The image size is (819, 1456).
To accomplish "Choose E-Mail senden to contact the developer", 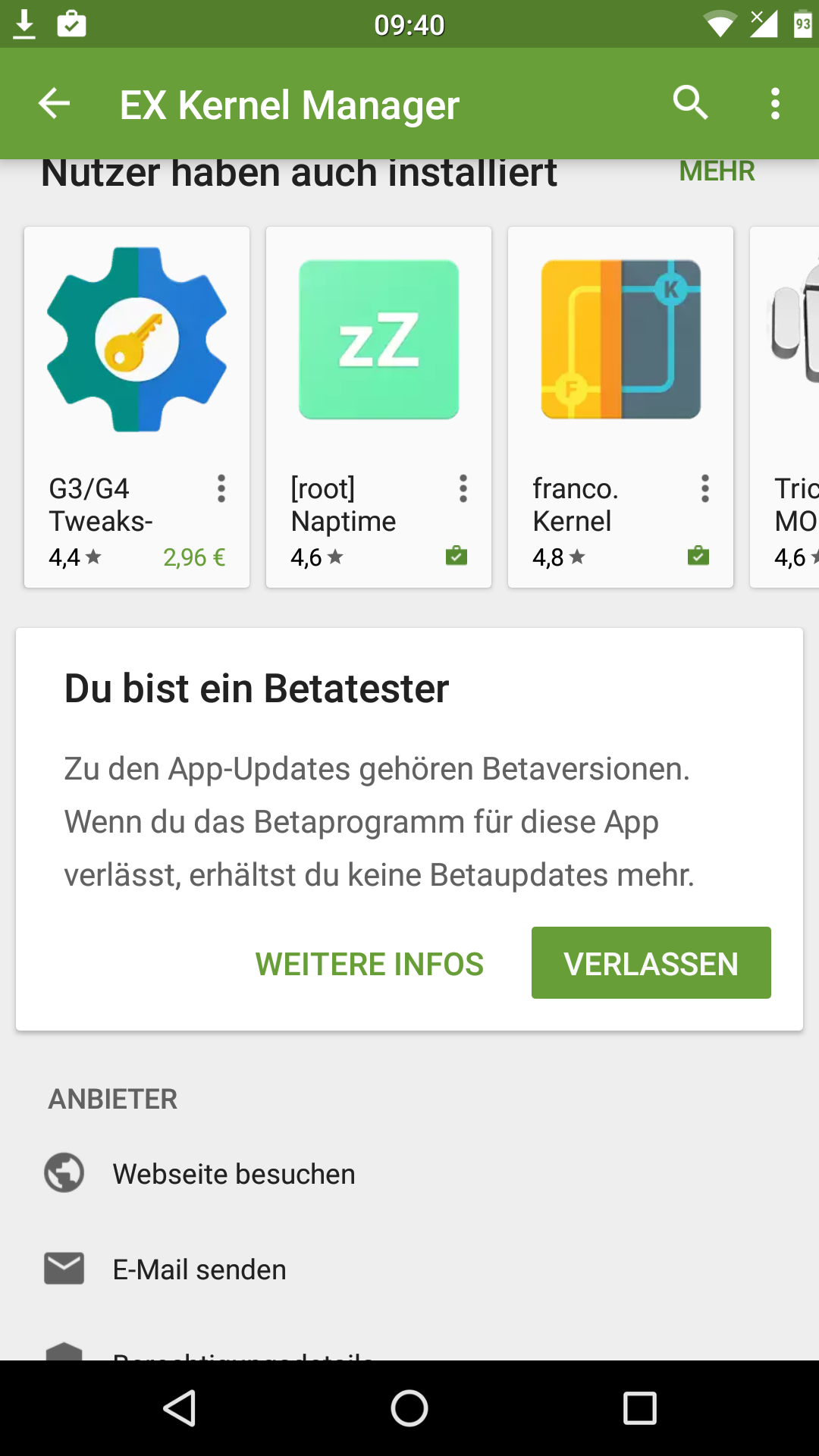I will [199, 1269].
